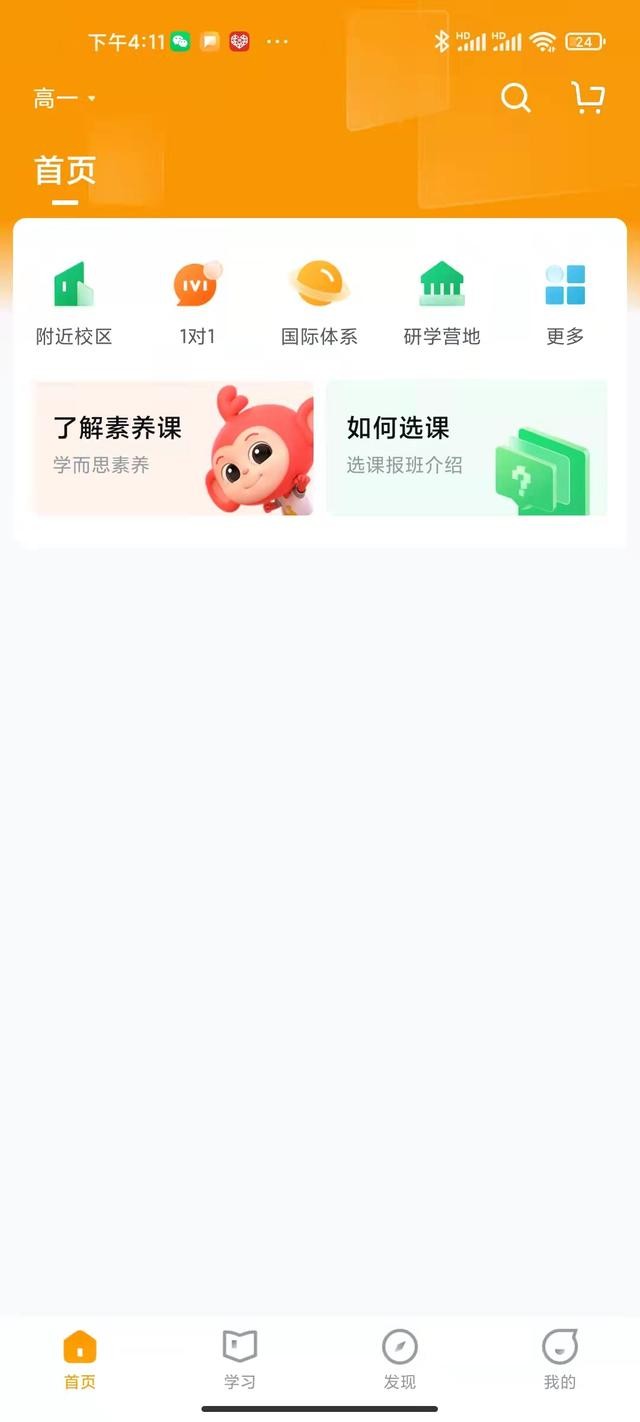Open the shopping cart
Image resolution: width=640 pixels, height=1422 pixels.
pos(588,98)
